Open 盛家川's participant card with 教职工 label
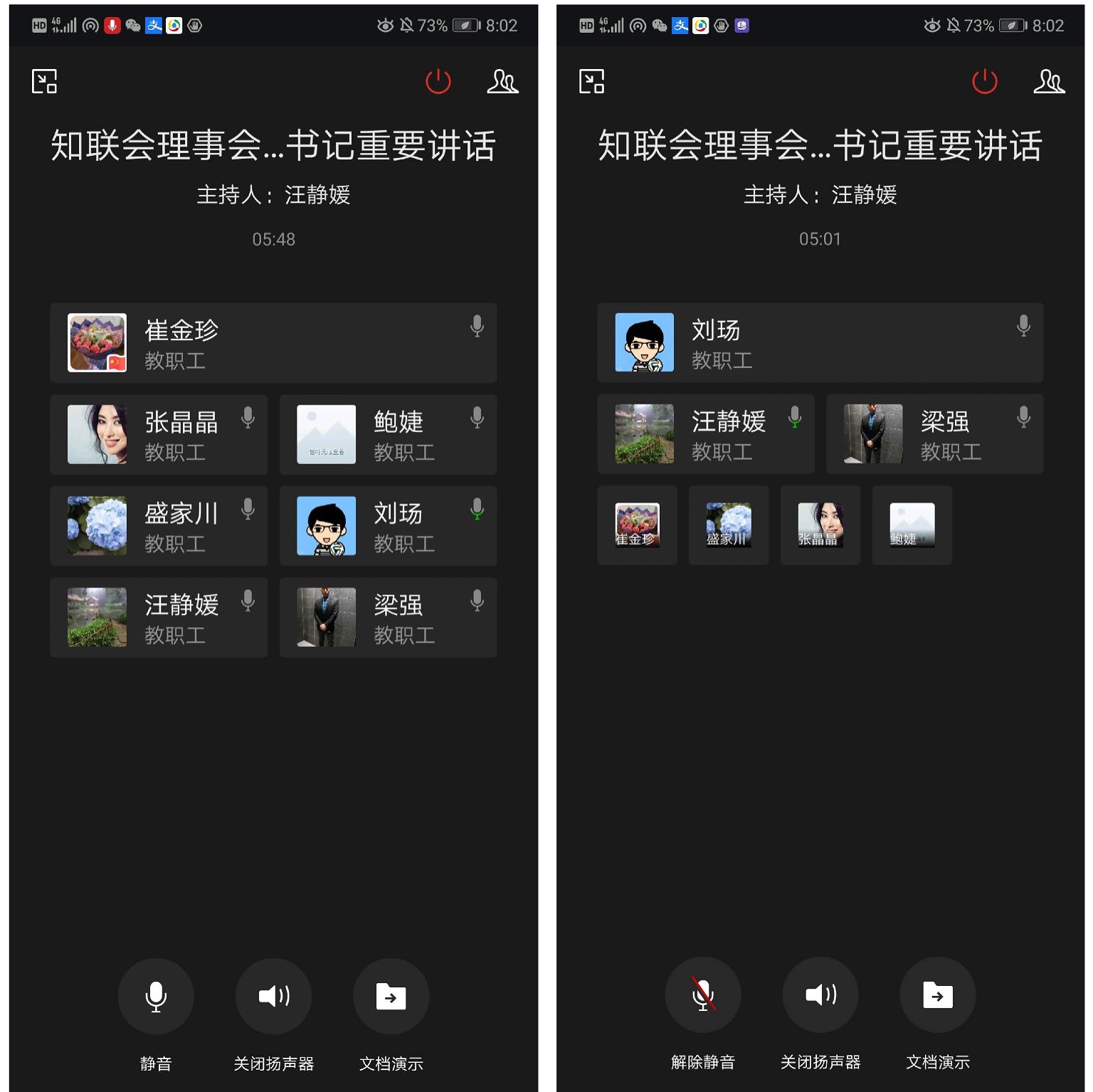Viewport: 1093px width, 1092px height. point(159,526)
